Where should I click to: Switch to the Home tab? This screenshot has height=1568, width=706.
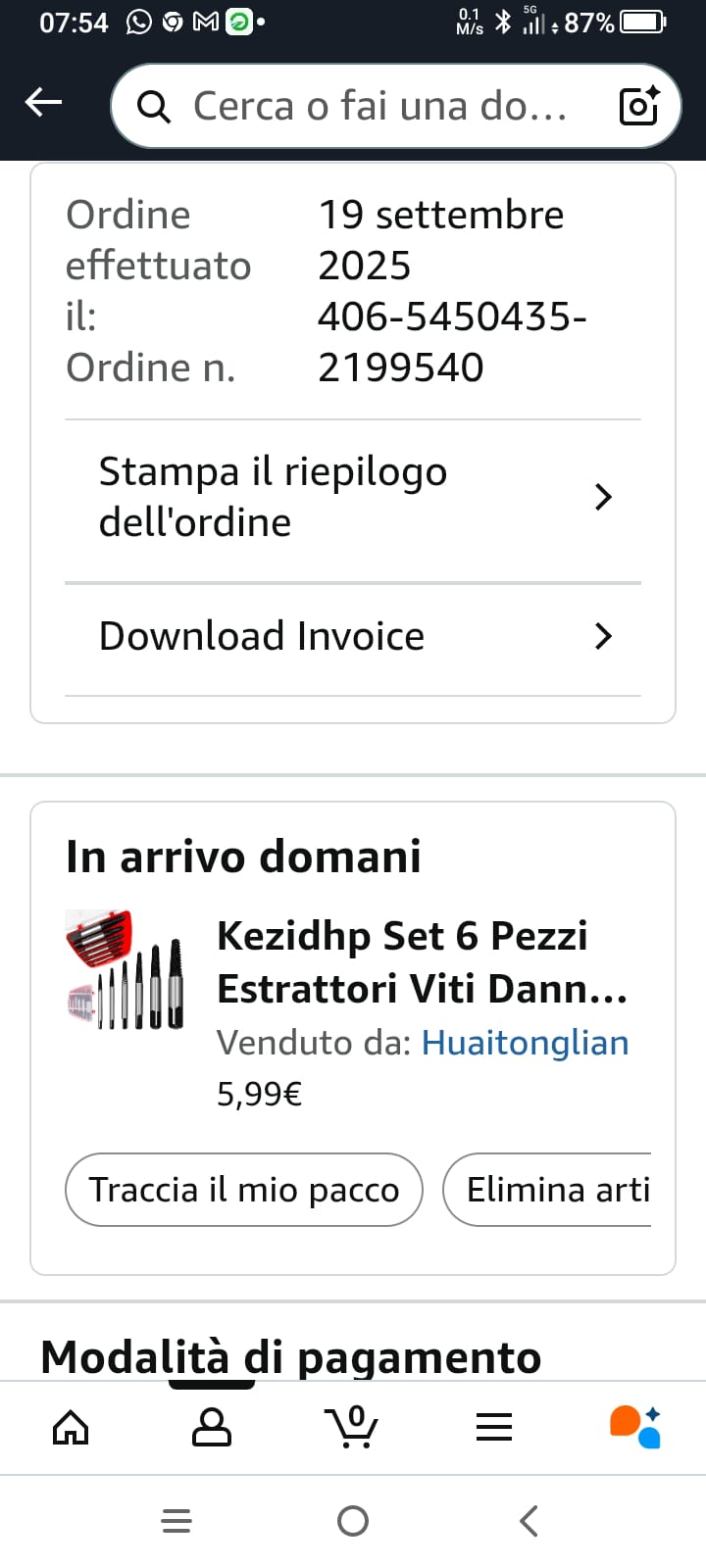point(71,1427)
